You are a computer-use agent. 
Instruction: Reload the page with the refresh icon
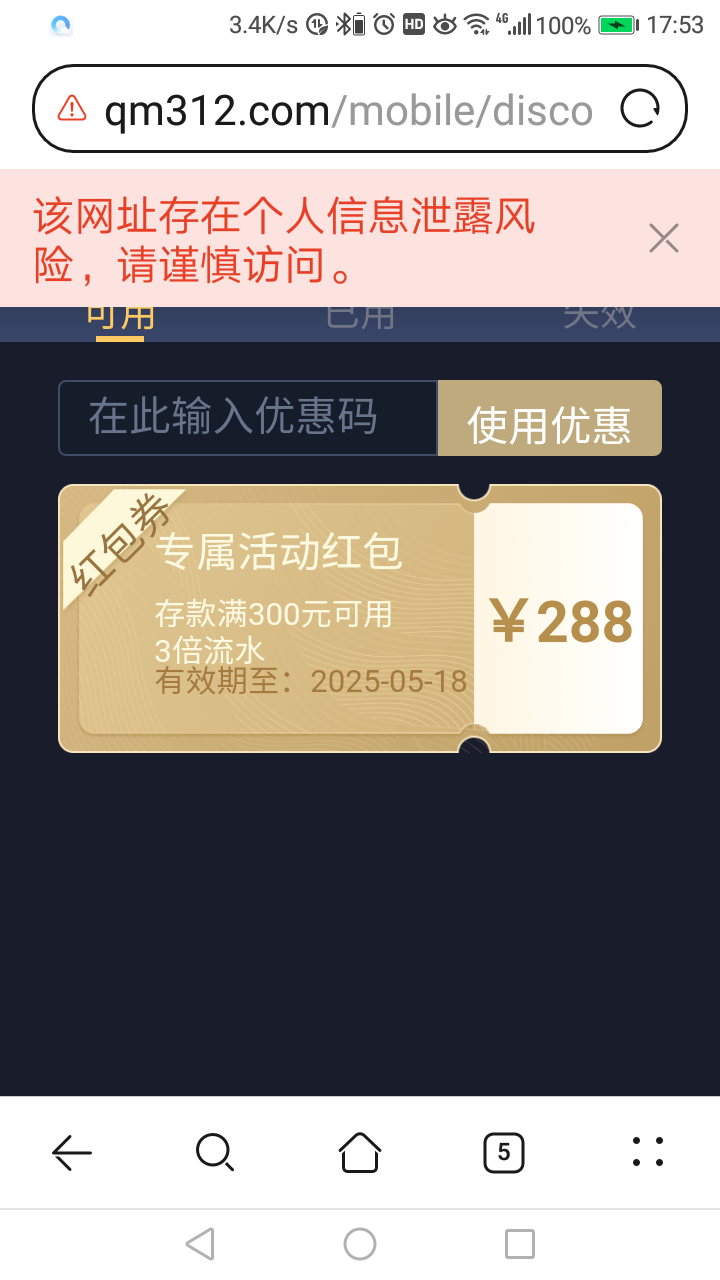pos(640,109)
